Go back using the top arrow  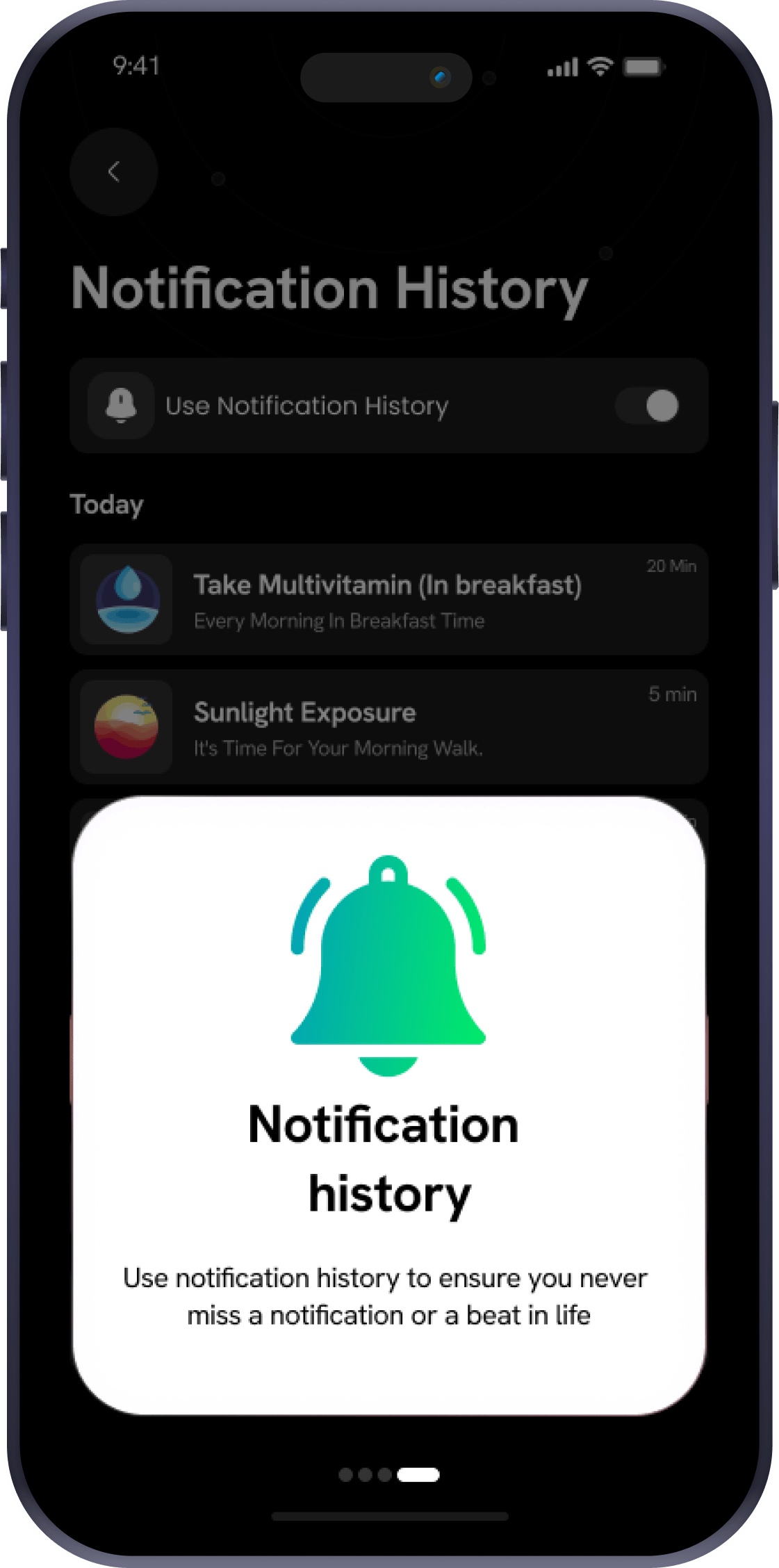coord(114,172)
